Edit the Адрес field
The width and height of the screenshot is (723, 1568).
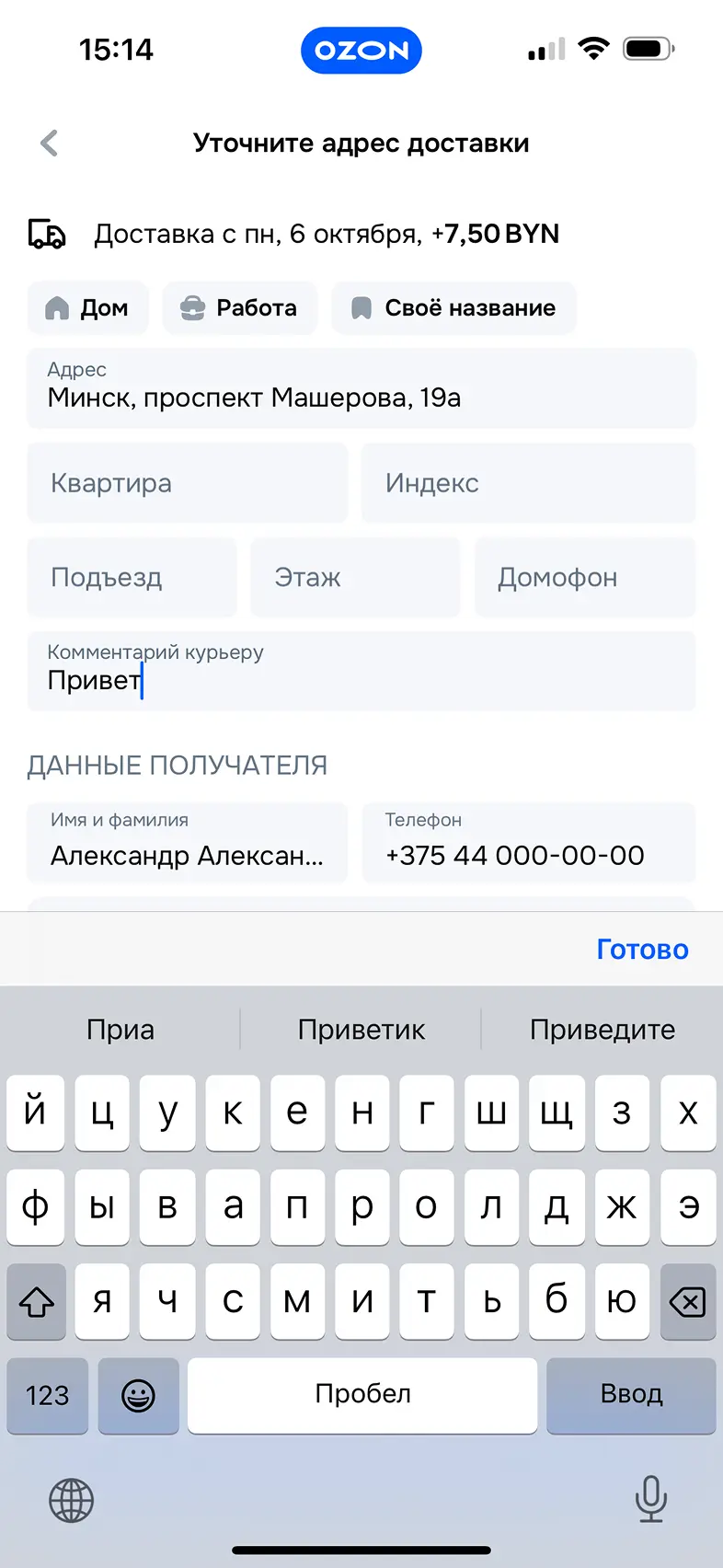361,388
